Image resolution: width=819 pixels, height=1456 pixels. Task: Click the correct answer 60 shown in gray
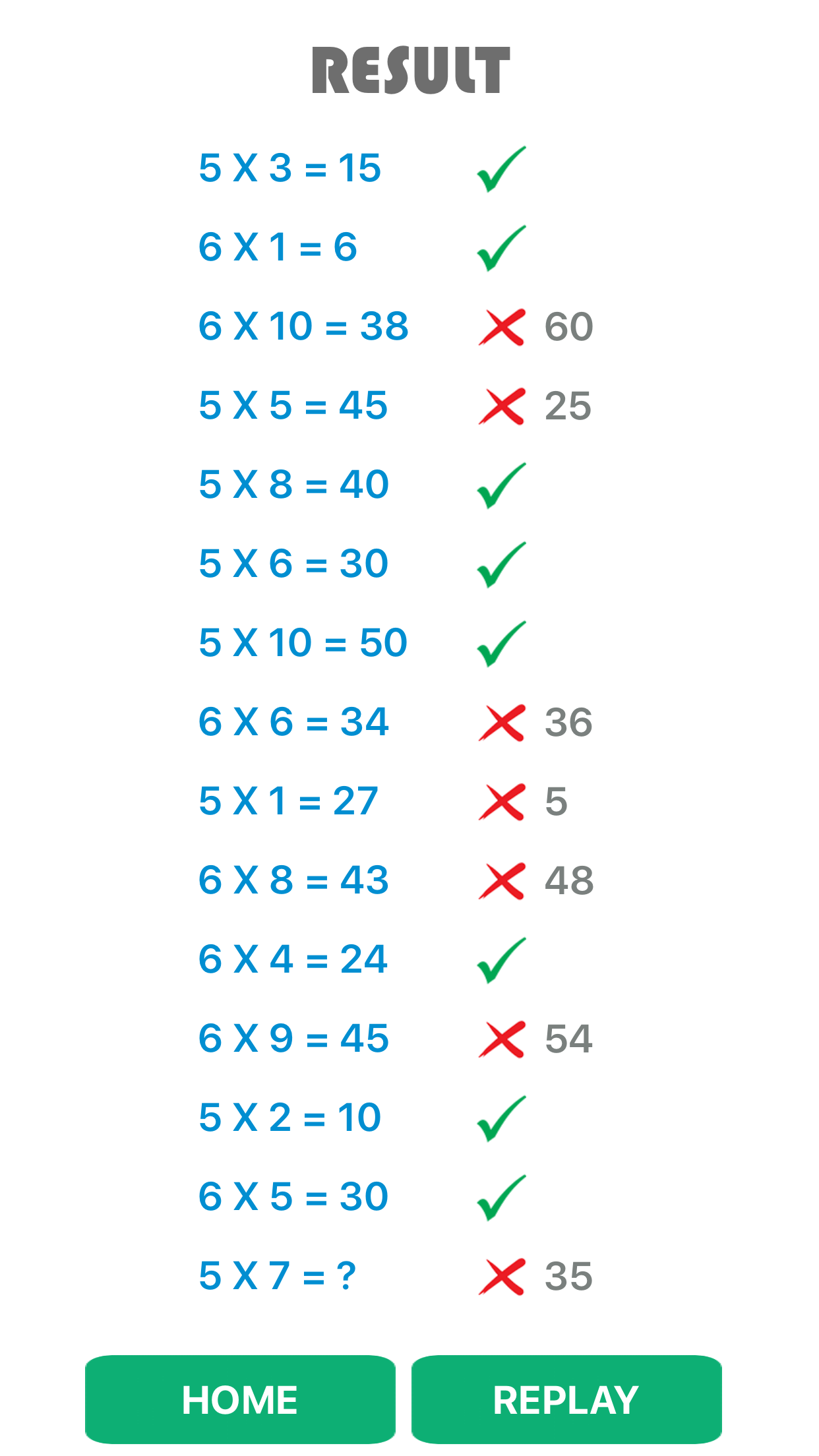point(568,325)
